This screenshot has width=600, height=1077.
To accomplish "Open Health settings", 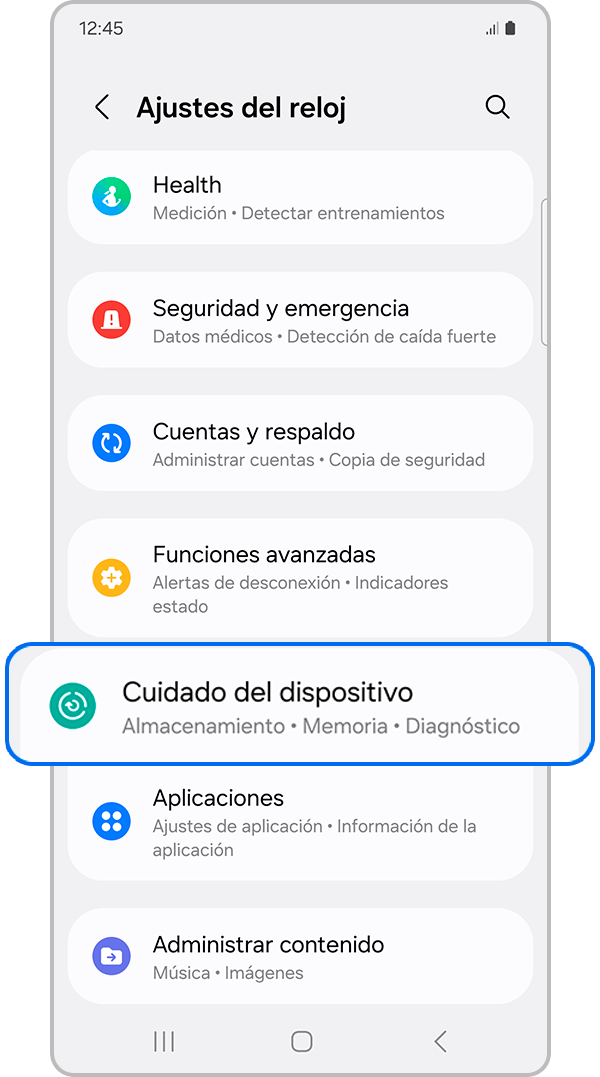I will pos(300,197).
